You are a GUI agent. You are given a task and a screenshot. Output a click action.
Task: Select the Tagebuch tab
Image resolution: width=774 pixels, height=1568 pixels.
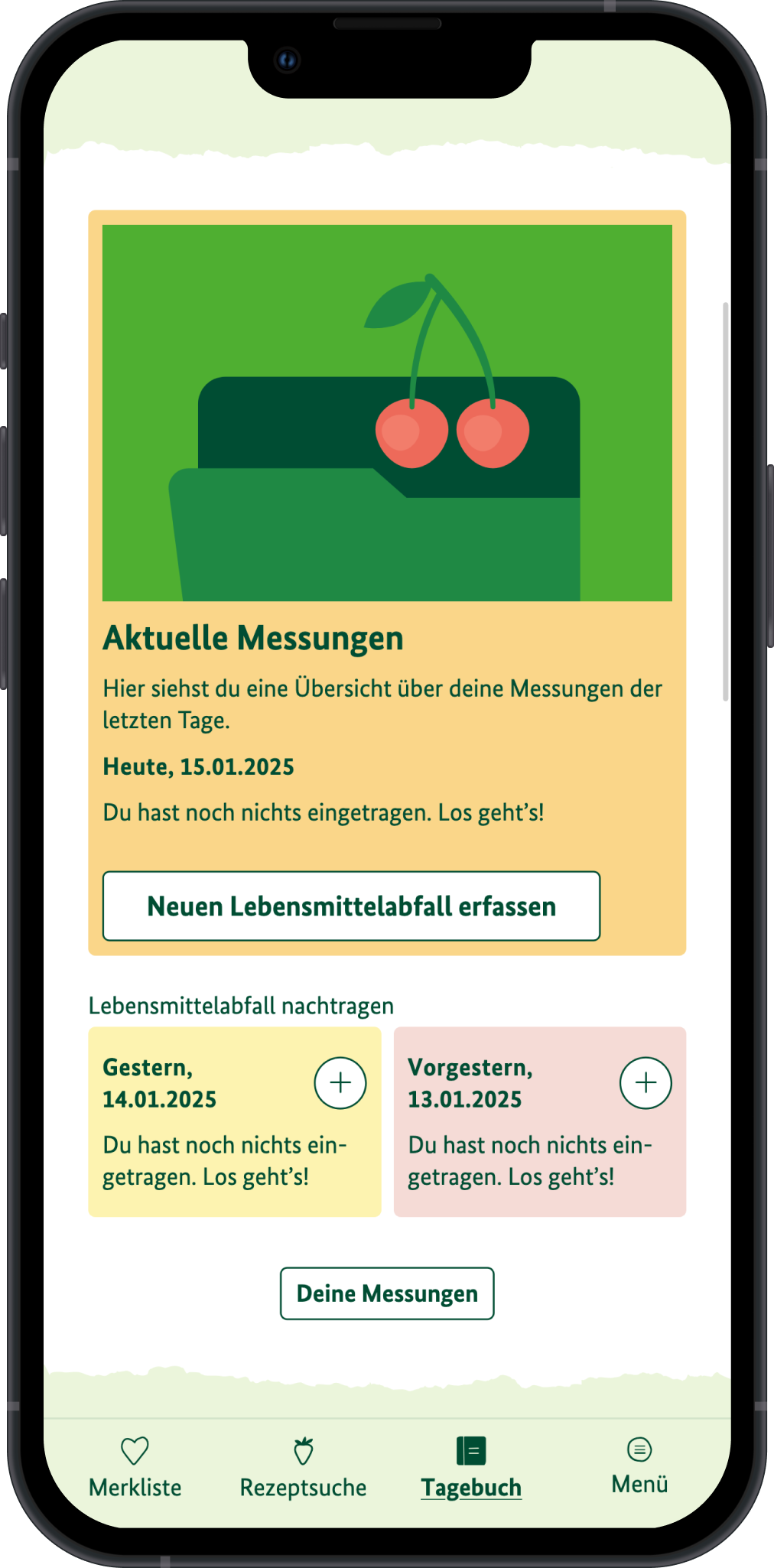click(x=471, y=1468)
